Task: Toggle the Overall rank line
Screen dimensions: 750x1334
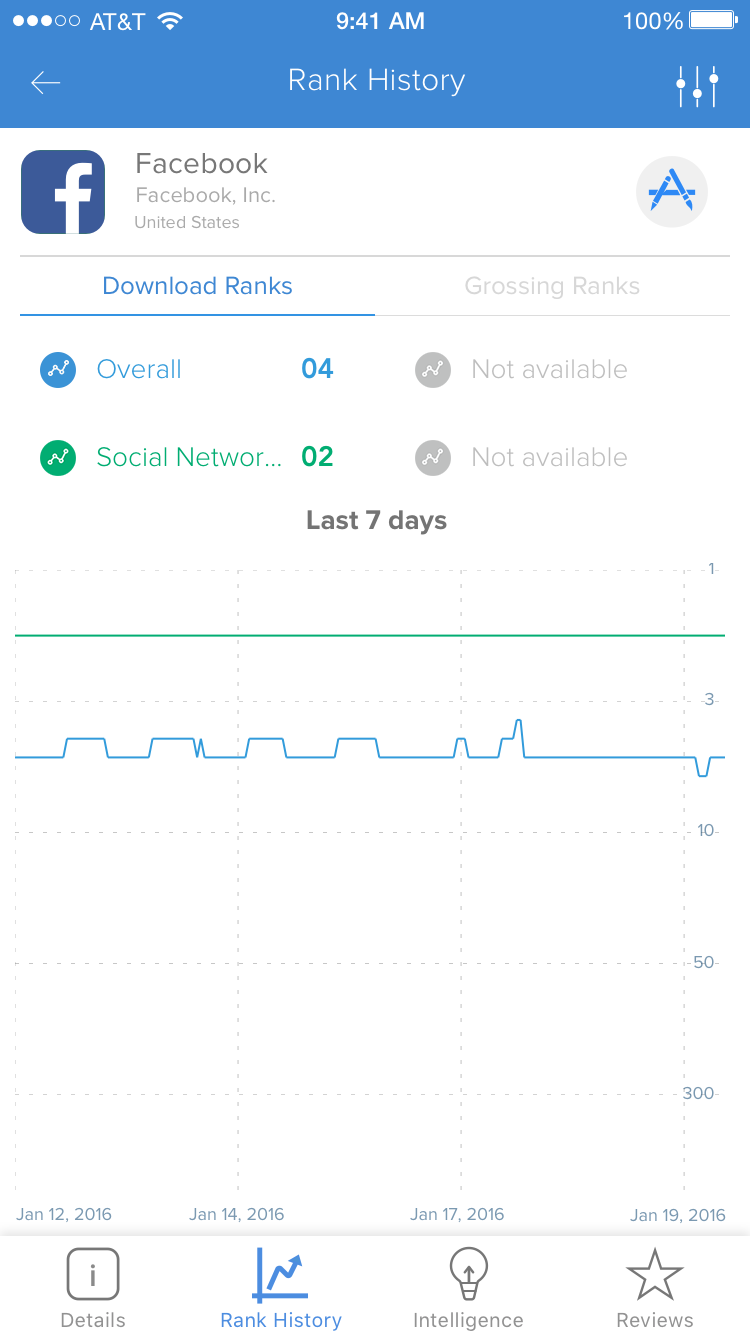Action: pyautogui.click(x=59, y=370)
